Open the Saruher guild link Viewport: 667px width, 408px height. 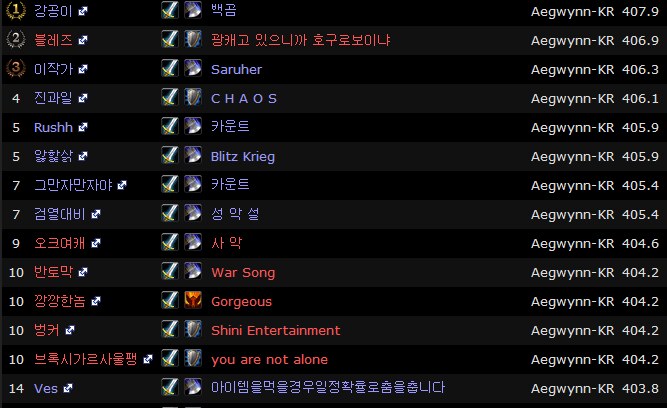click(x=236, y=69)
